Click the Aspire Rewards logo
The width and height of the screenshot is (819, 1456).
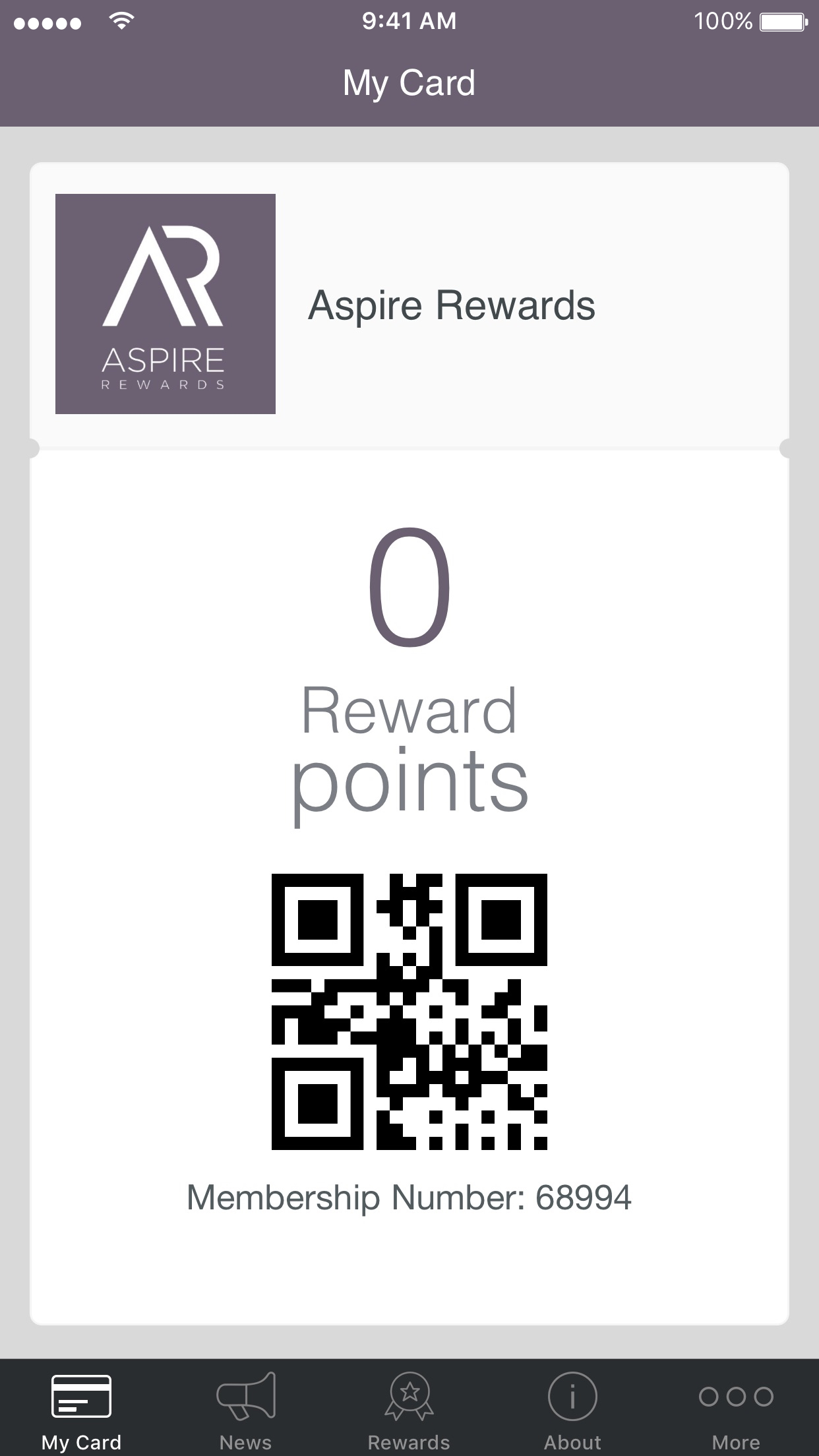coord(165,305)
